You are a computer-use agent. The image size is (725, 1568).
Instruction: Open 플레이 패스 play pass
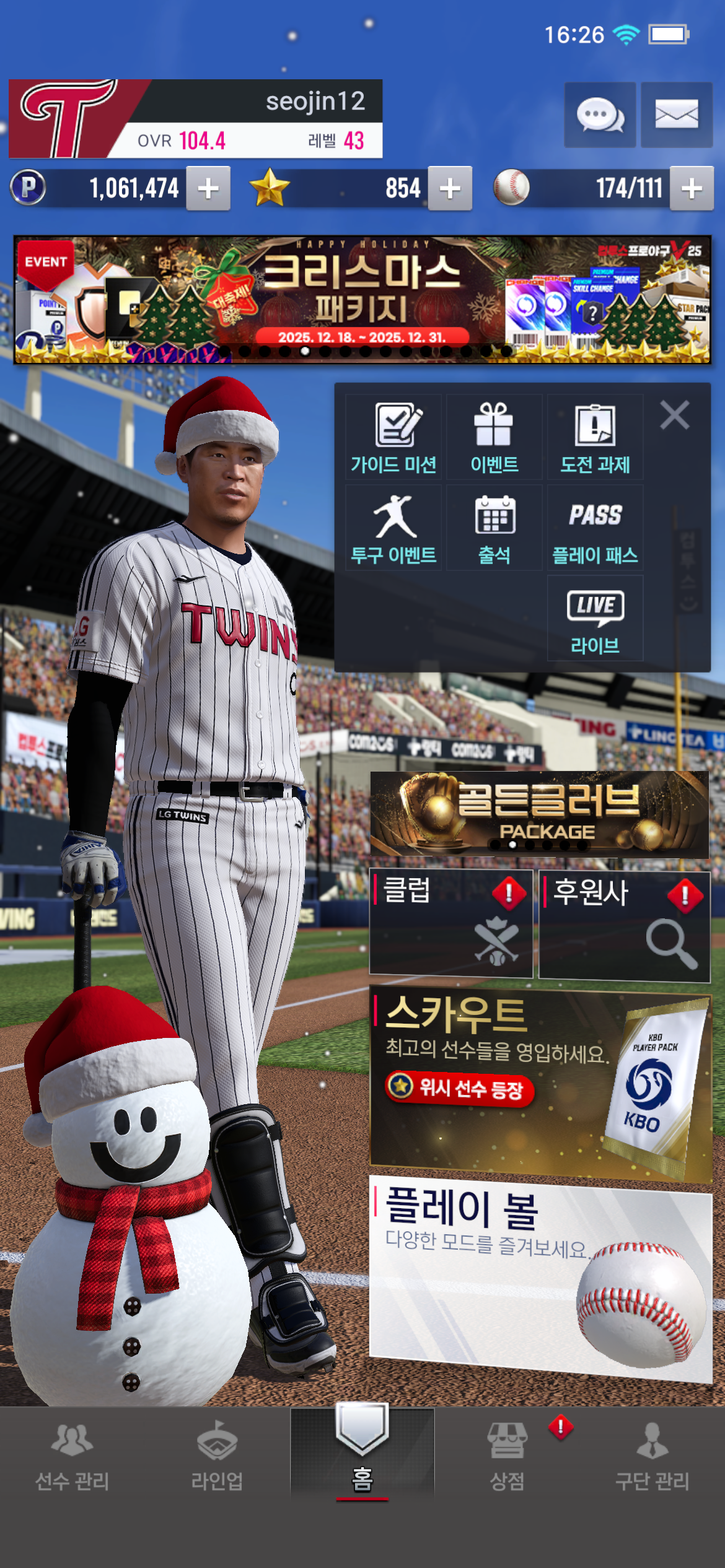point(595,528)
